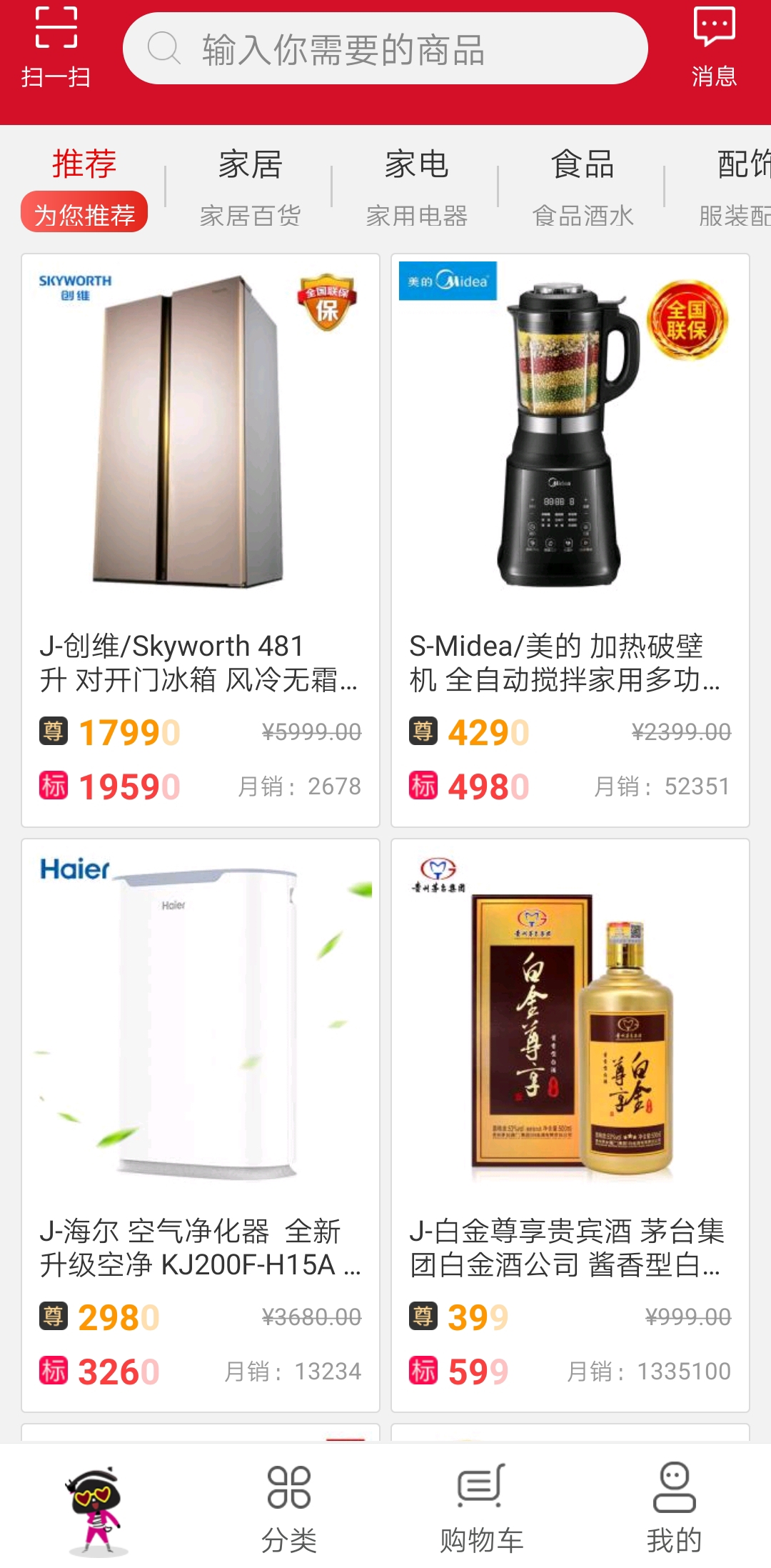771x1568 pixels.
Task: Switch to the 食品 tab
Action: (583, 187)
